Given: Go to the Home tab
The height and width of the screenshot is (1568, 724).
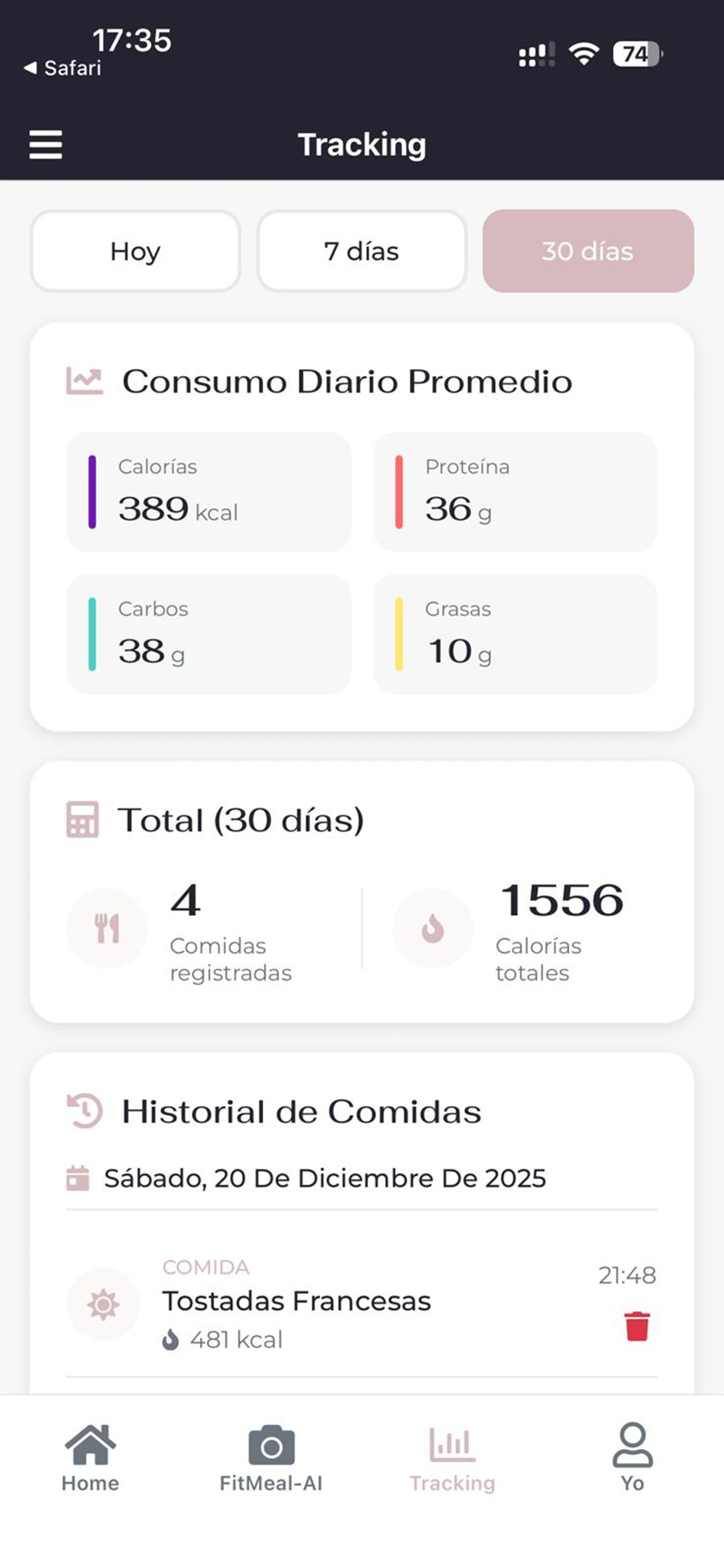Looking at the screenshot, I should pos(90,1457).
